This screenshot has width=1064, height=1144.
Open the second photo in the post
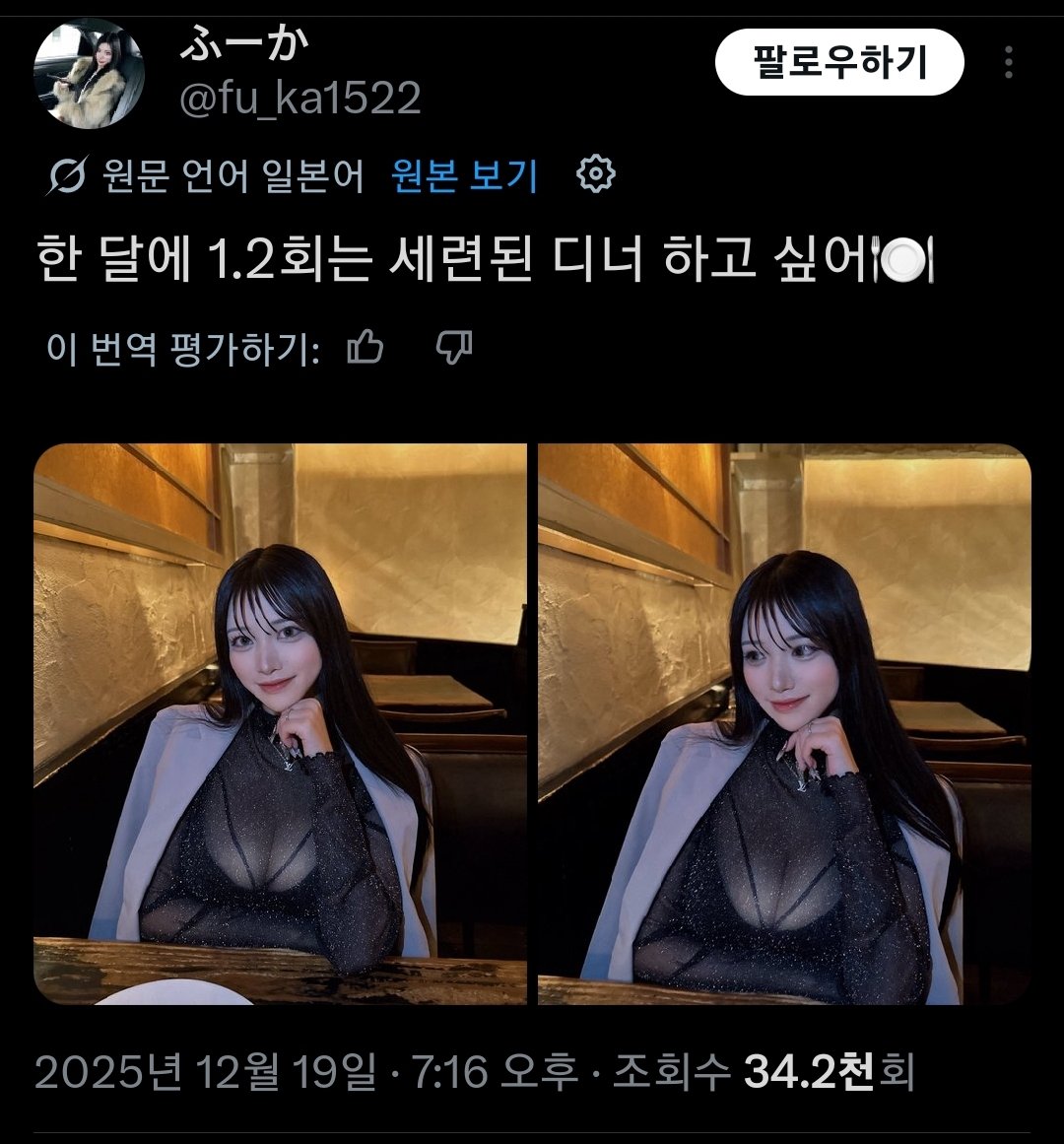pos(784,724)
